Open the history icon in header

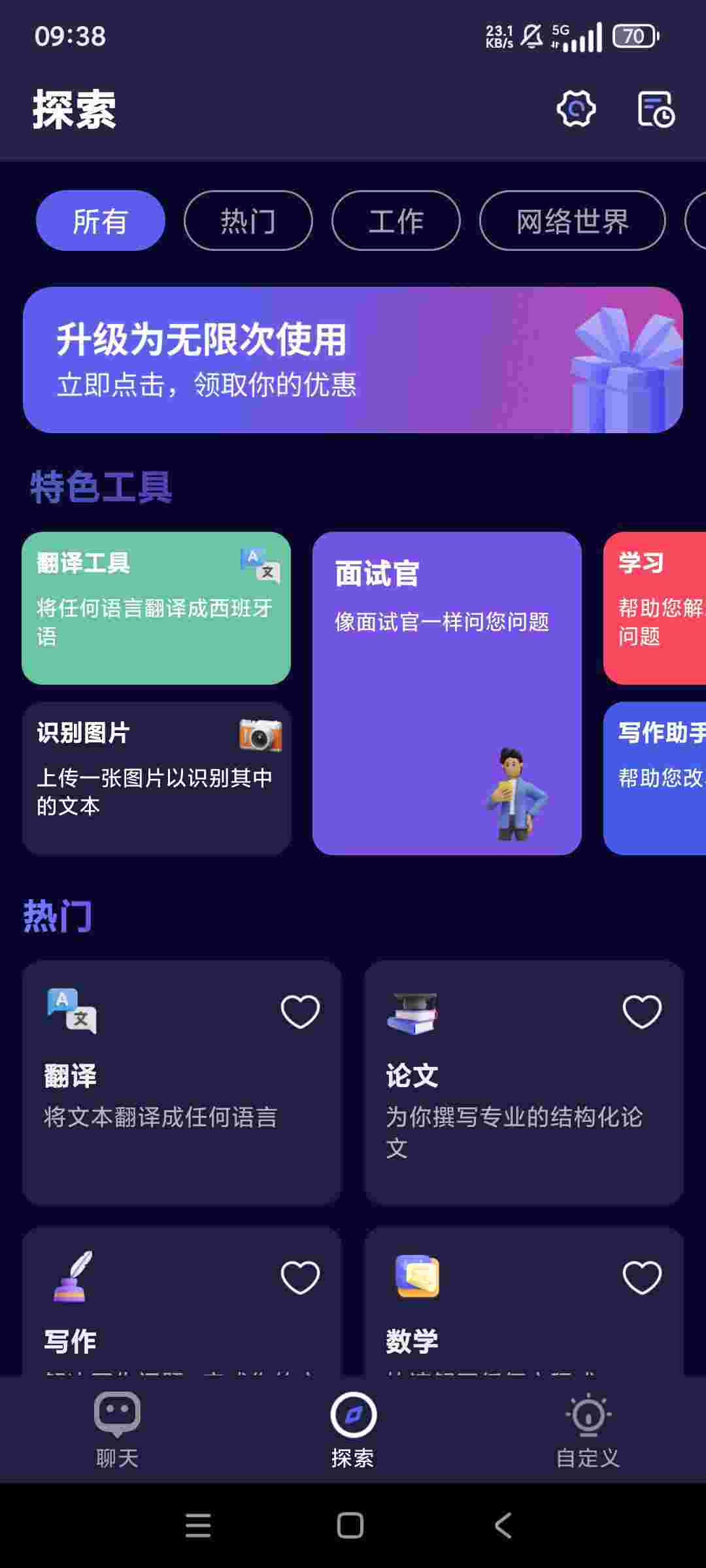[x=656, y=109]
